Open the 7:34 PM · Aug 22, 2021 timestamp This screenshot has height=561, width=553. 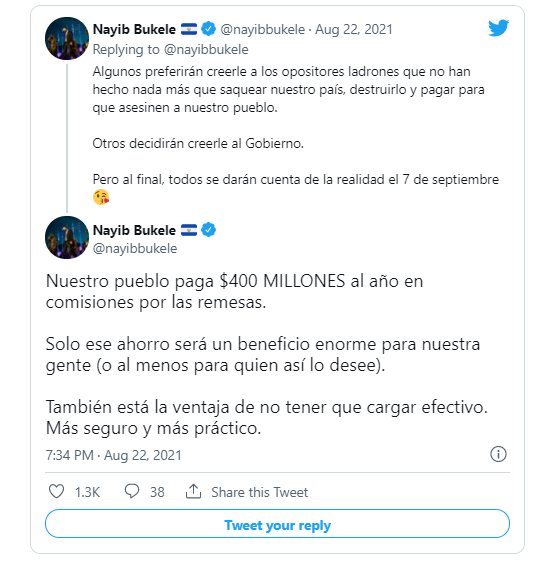(114, 455)
